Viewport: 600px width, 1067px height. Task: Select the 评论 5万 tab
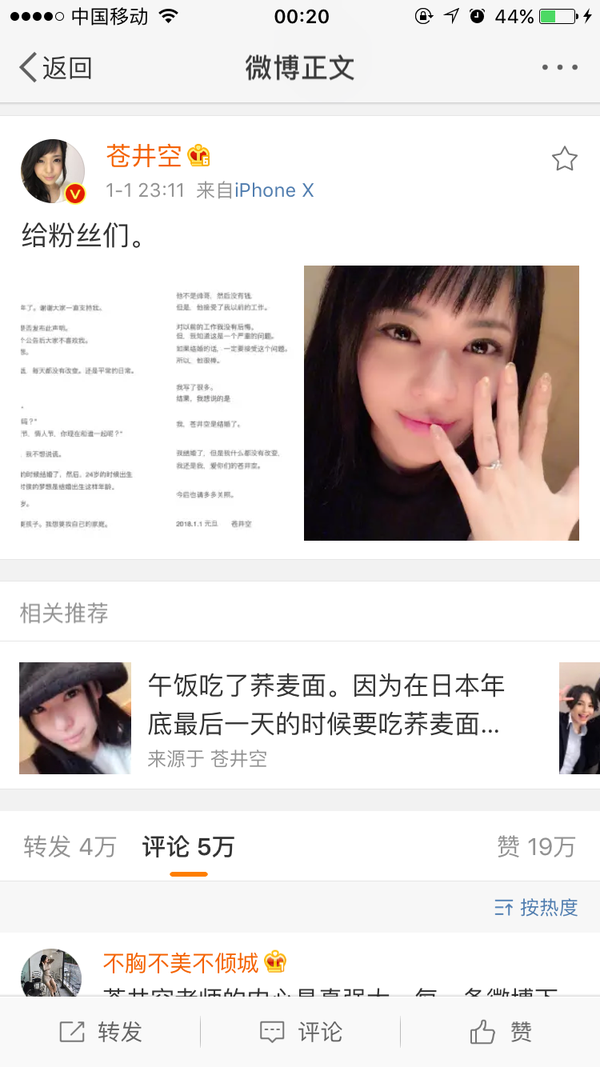pos(188,847)
